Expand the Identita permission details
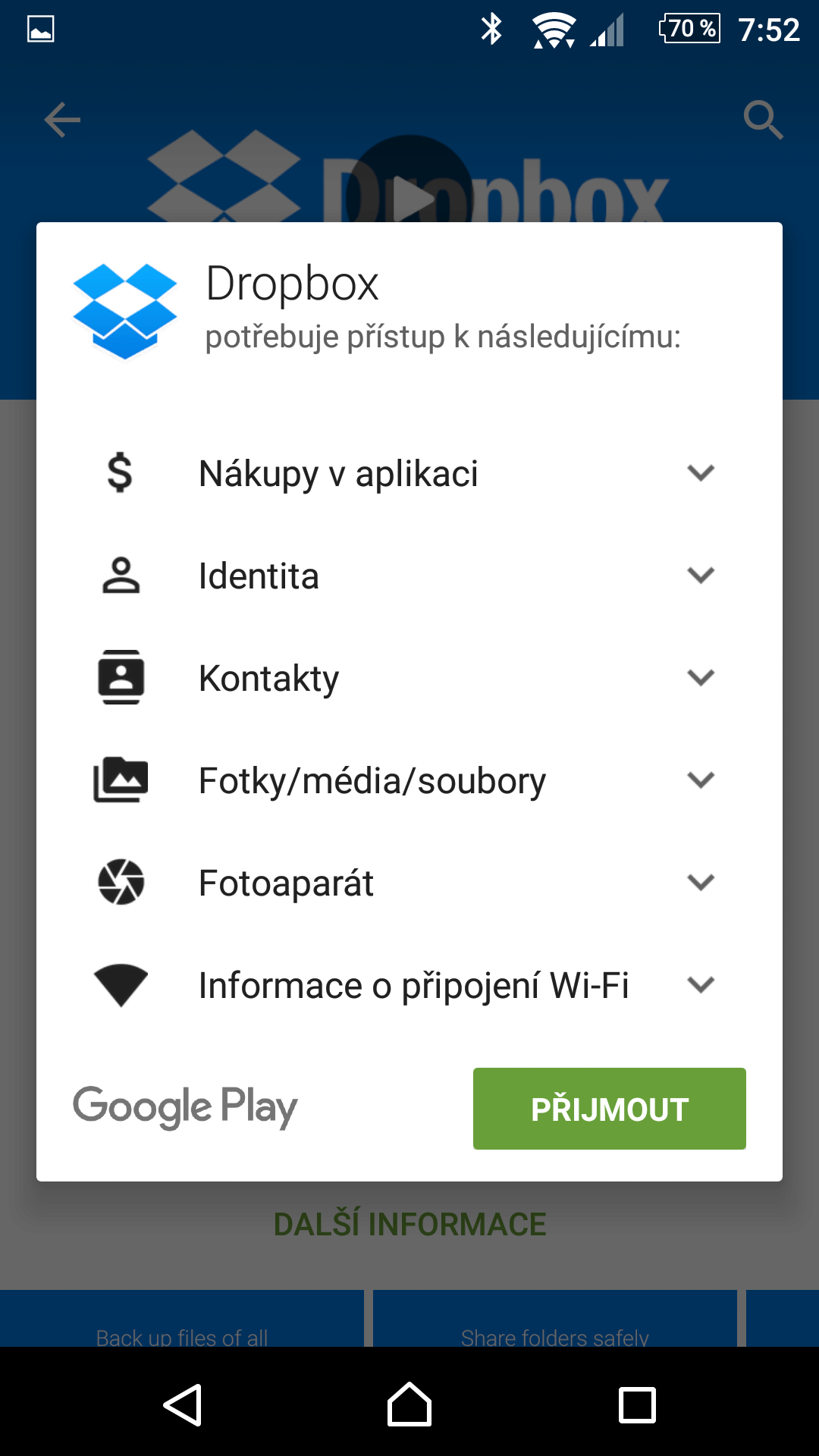Viewport: 819px width, 1456px height. [x=409, y=576]
